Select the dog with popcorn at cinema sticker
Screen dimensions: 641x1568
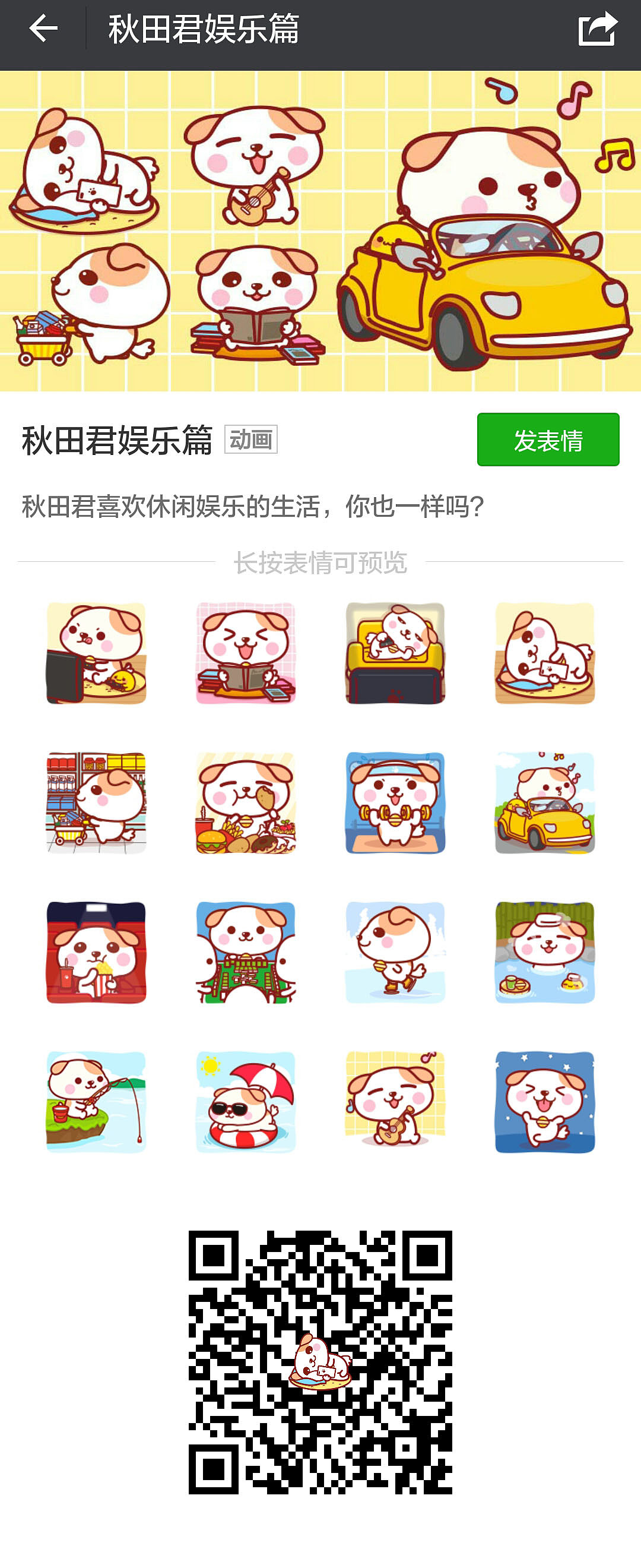click(96, 953)
